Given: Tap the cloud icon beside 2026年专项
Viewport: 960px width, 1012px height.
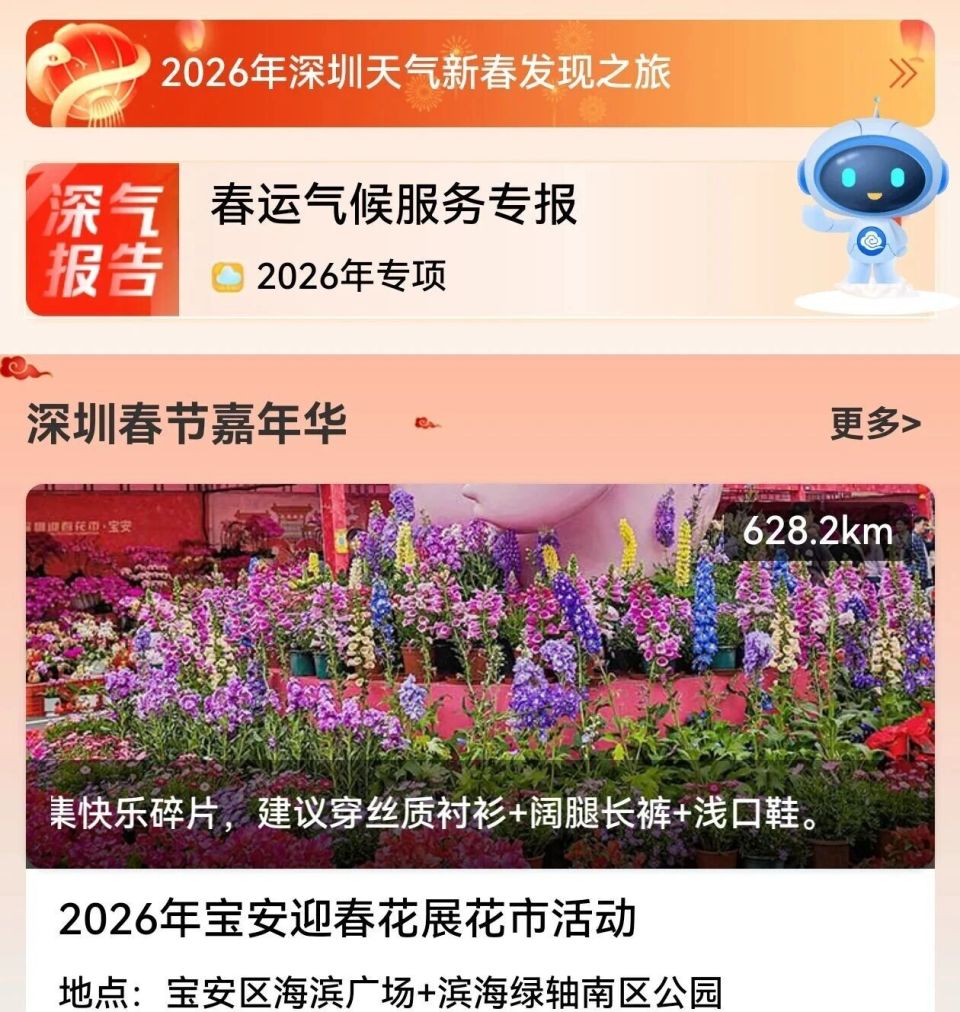Looking at the screenshot, I should (x=230, y=273).
